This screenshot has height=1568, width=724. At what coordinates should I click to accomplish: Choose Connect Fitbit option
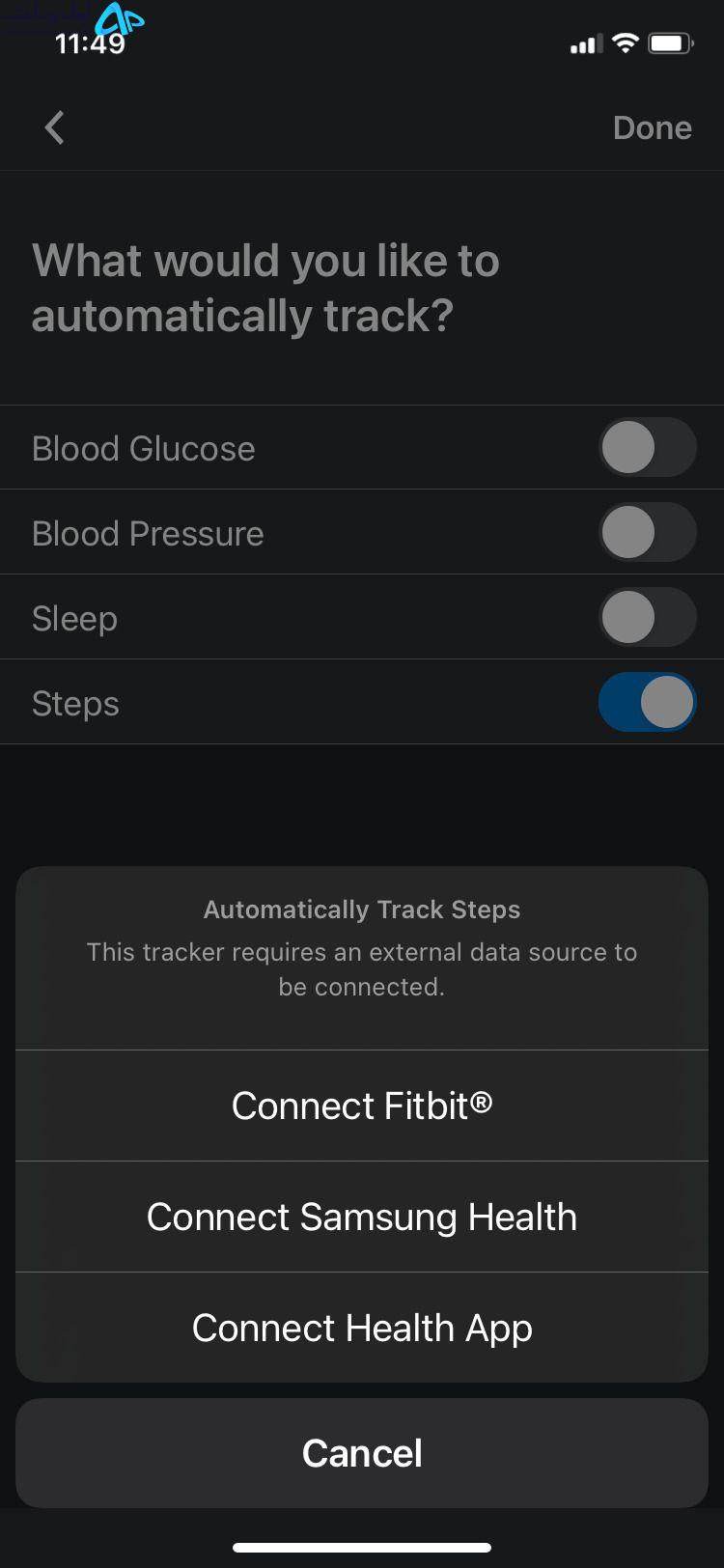[362, 1106]
